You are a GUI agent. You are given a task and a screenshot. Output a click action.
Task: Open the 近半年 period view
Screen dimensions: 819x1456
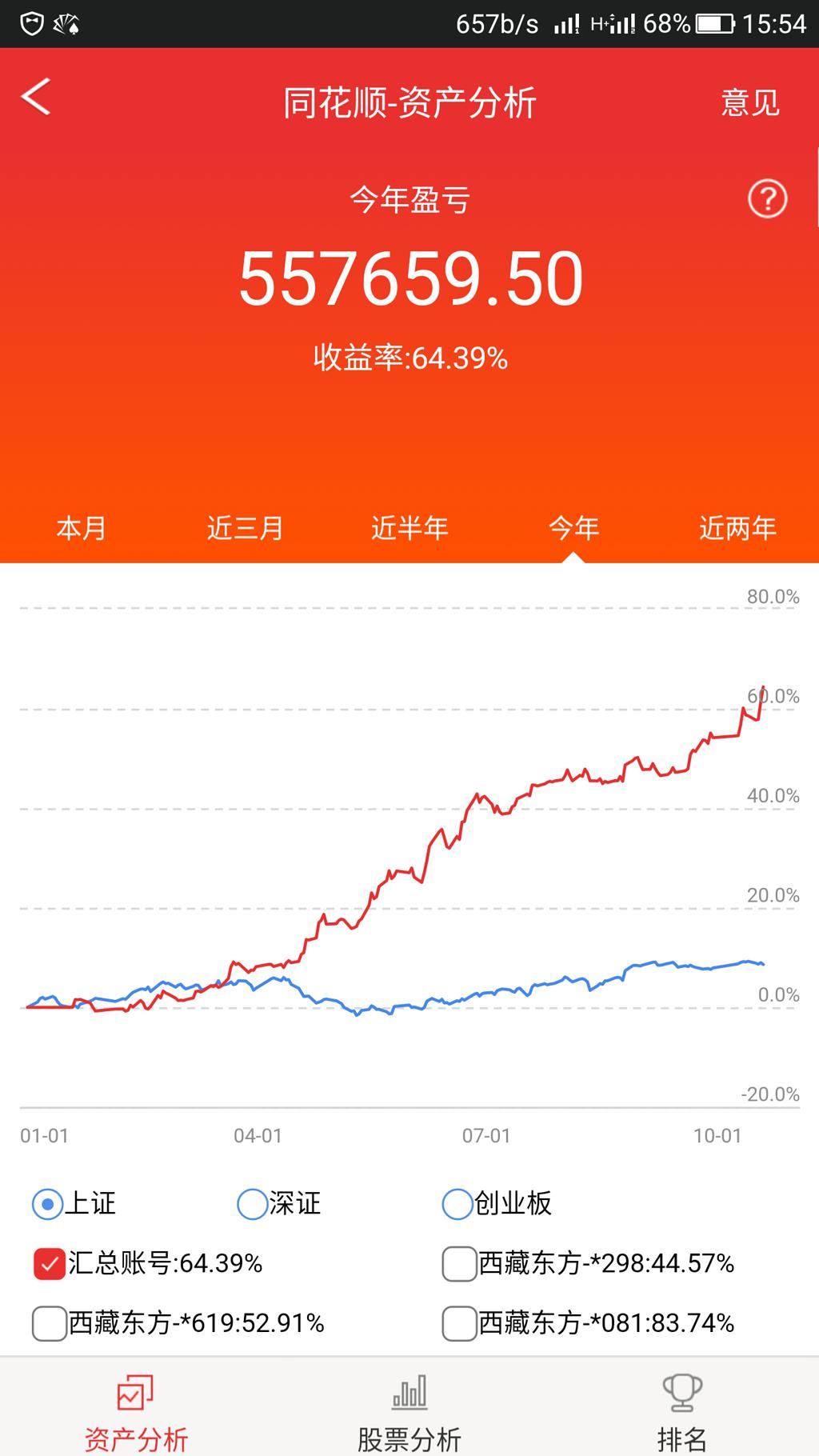pyautogui.click(x=409, y=527)
